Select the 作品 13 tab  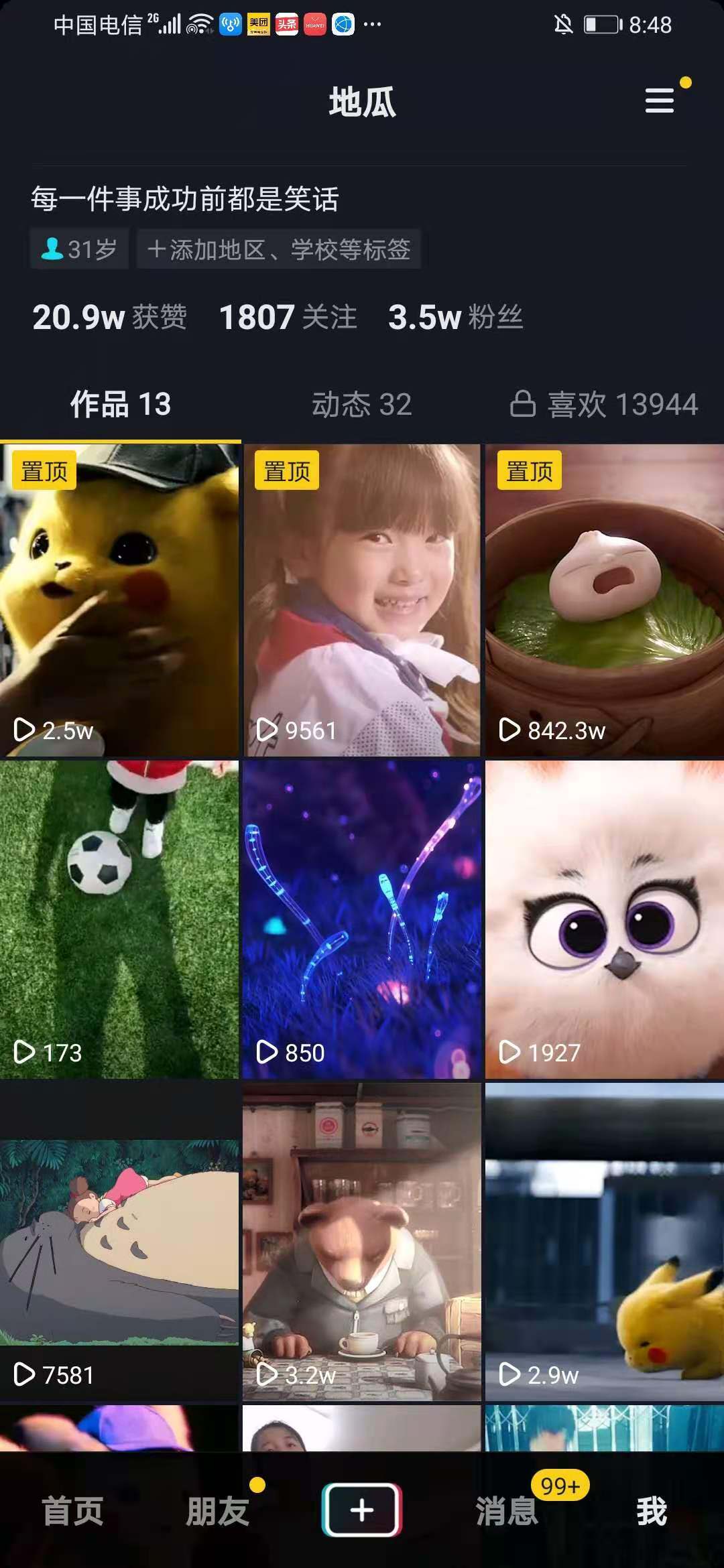point(121,405)
